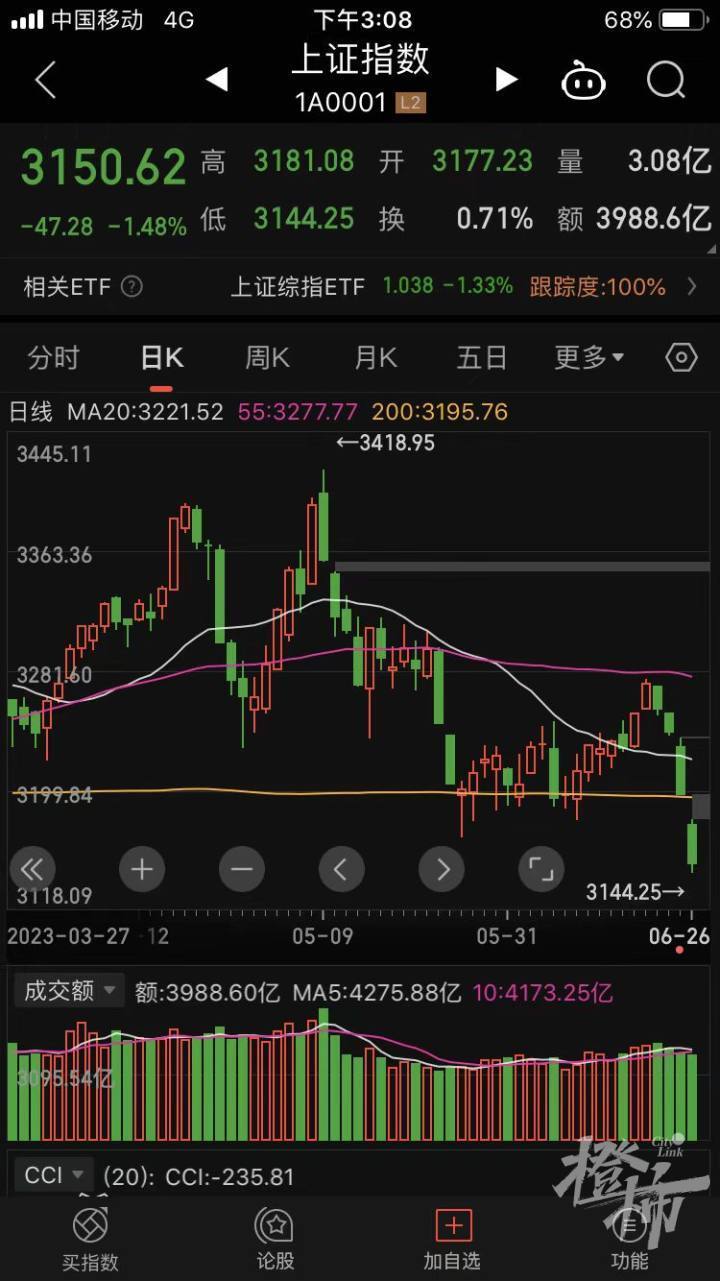Zoom in the chart with plus button
720x1281 pixels.
(x=141, y=869)
